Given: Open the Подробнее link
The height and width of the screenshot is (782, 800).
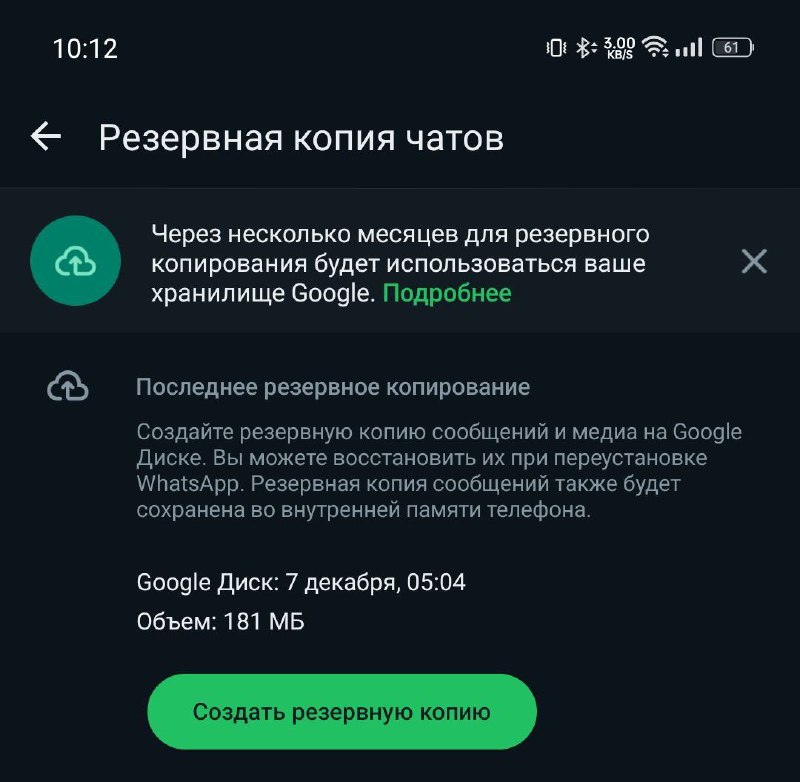Looking at the screenshot, I should coord(447,293).
